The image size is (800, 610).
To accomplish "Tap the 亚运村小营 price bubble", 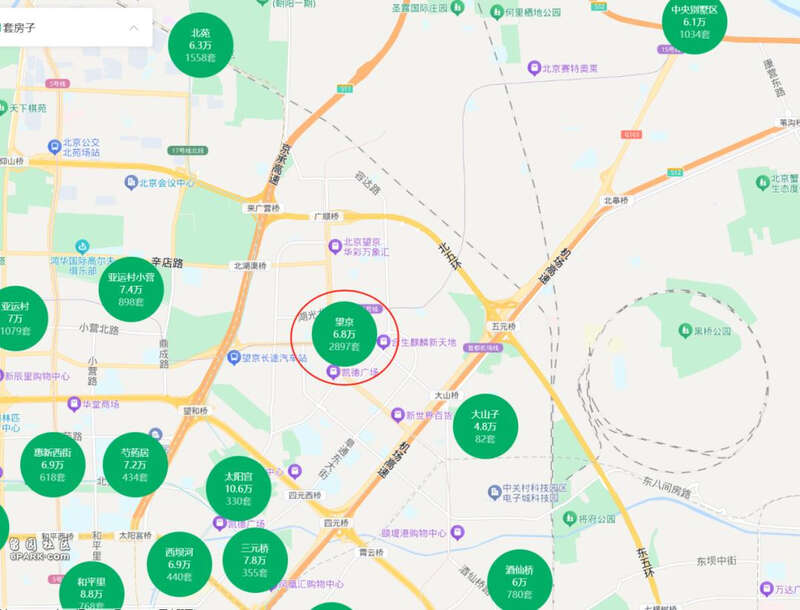I will click(132, 289).
